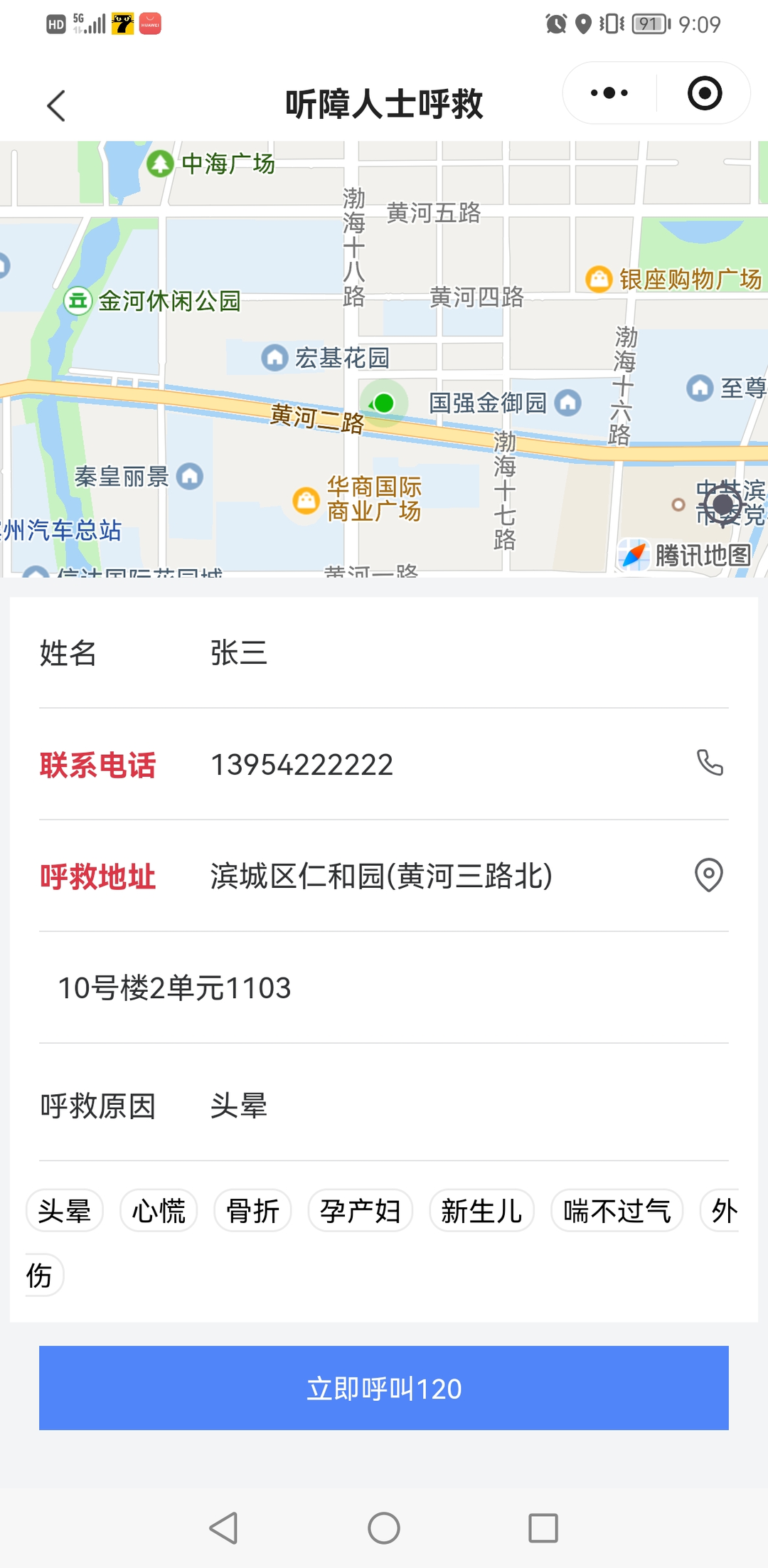Screen dimensions: 768x1568
Task: Pick the 孕产妇 reason chip
Action: 360,1211
